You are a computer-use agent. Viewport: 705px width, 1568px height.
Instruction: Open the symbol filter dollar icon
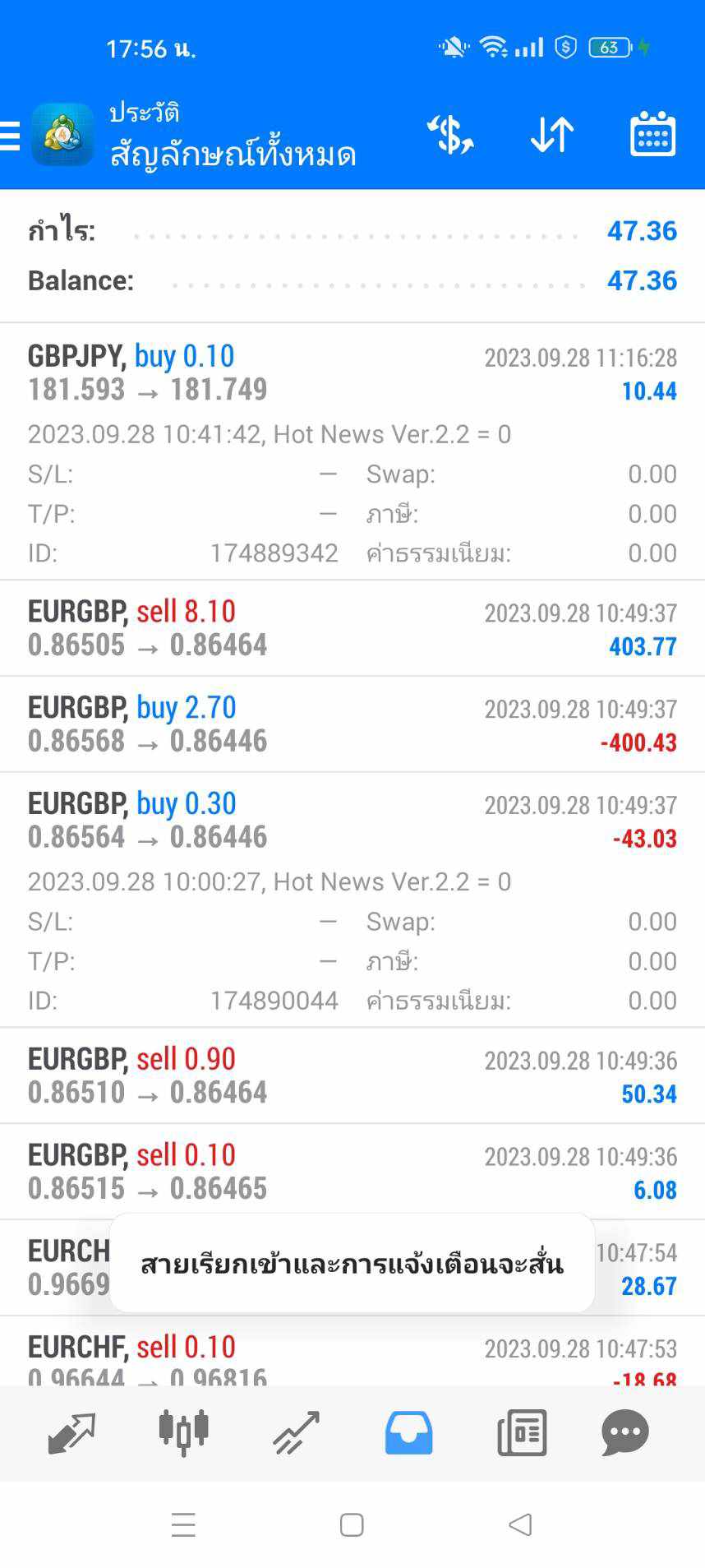click(450, 135)
